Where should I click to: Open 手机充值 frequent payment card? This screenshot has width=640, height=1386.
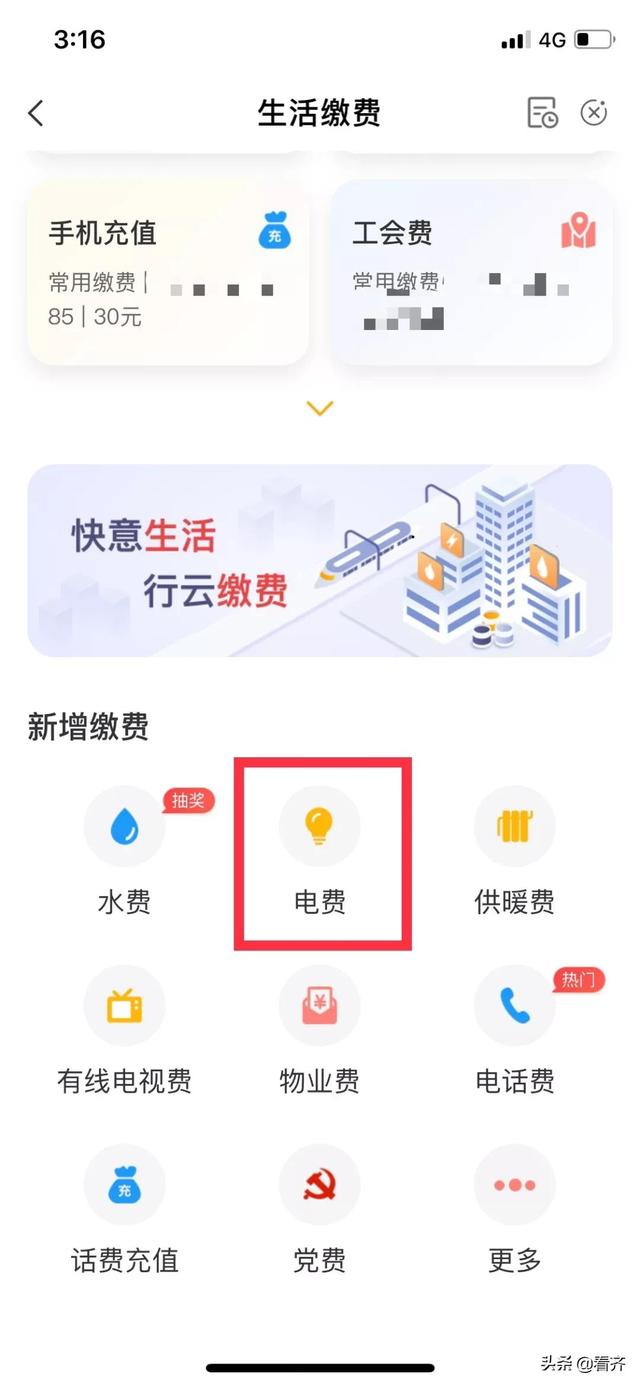click(x=167, y=272)
